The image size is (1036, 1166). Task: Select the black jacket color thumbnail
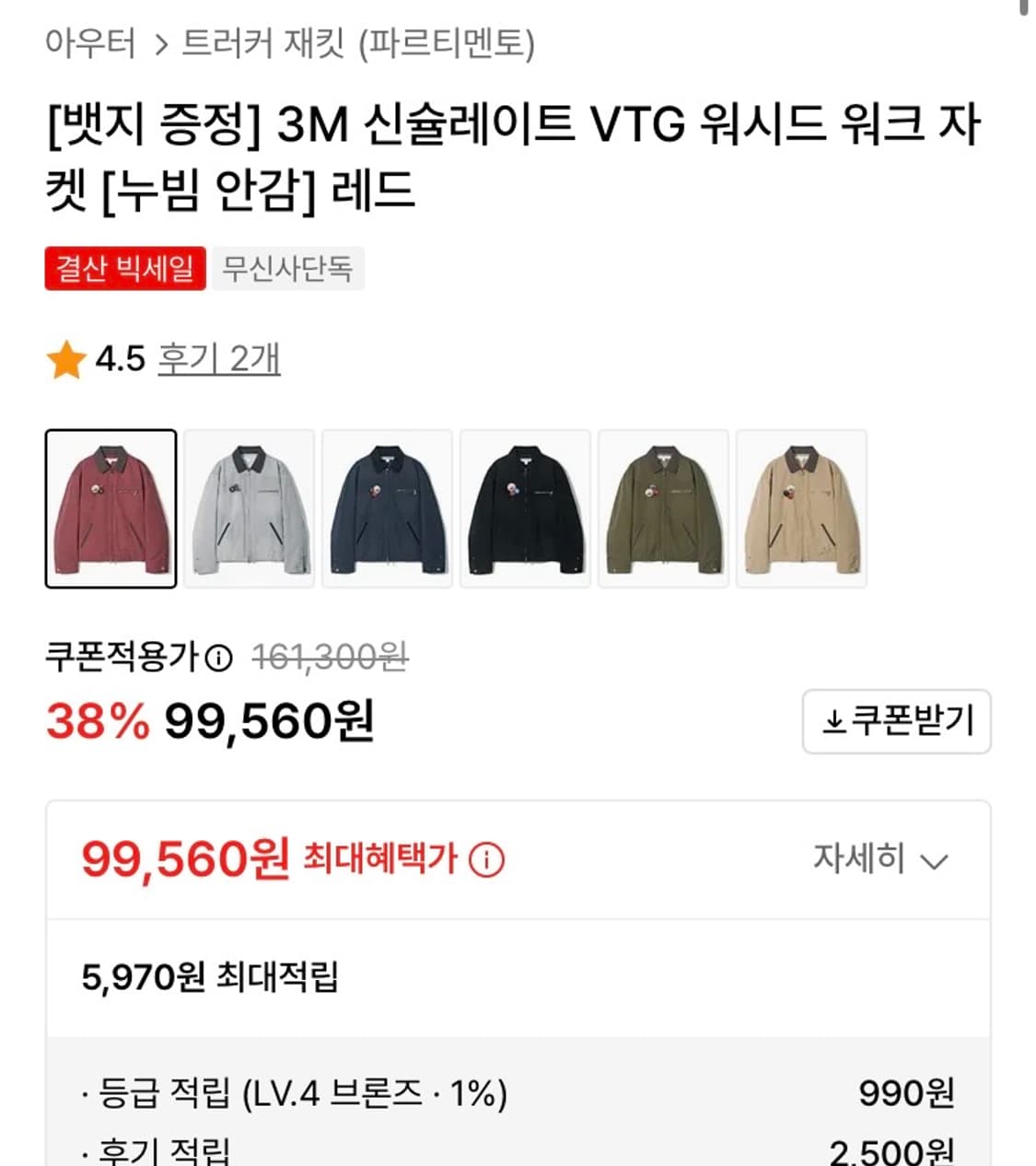(x=526, y=507)
